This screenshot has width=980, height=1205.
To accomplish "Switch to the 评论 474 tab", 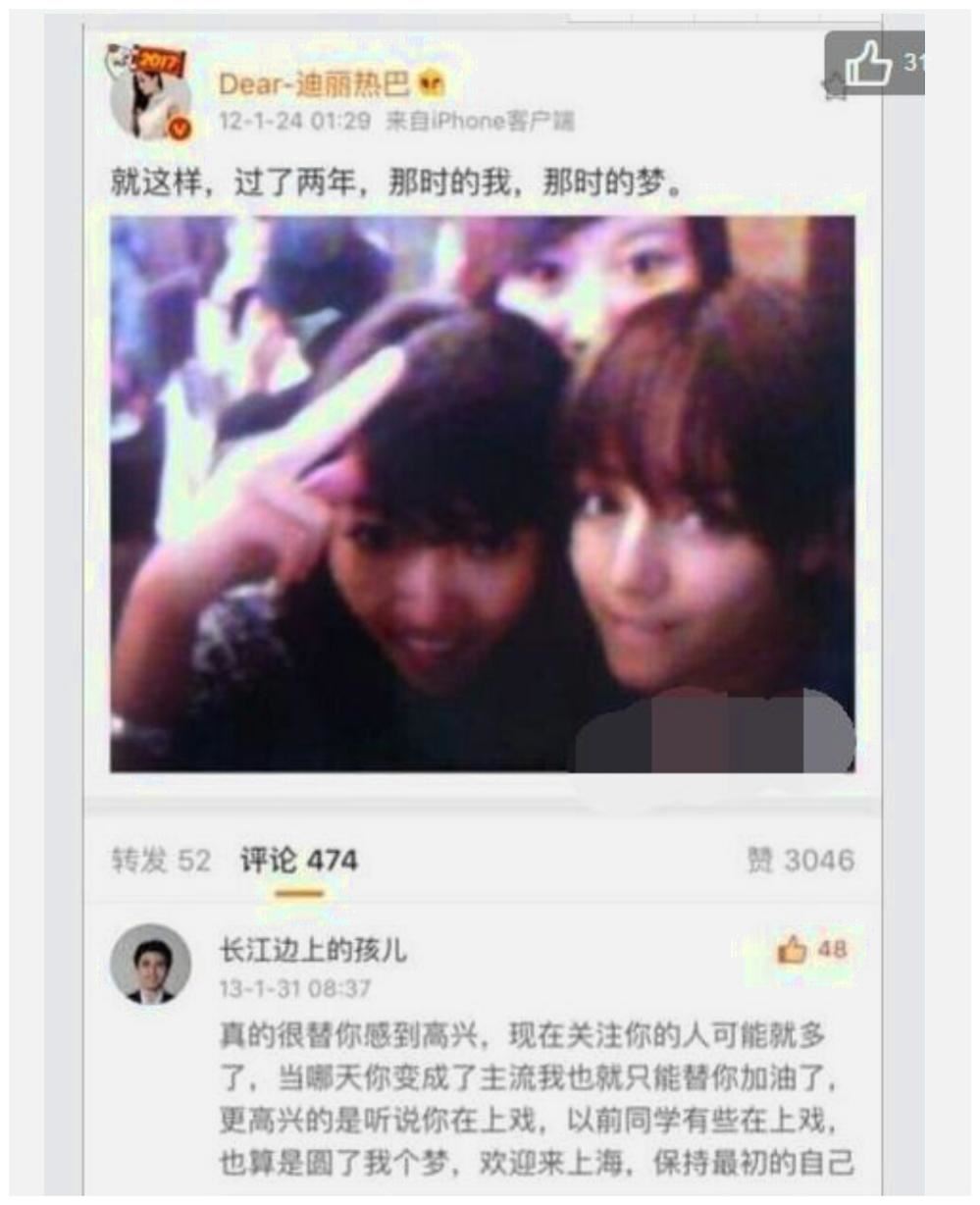I will pyautogui.click(x=299, y=861).
